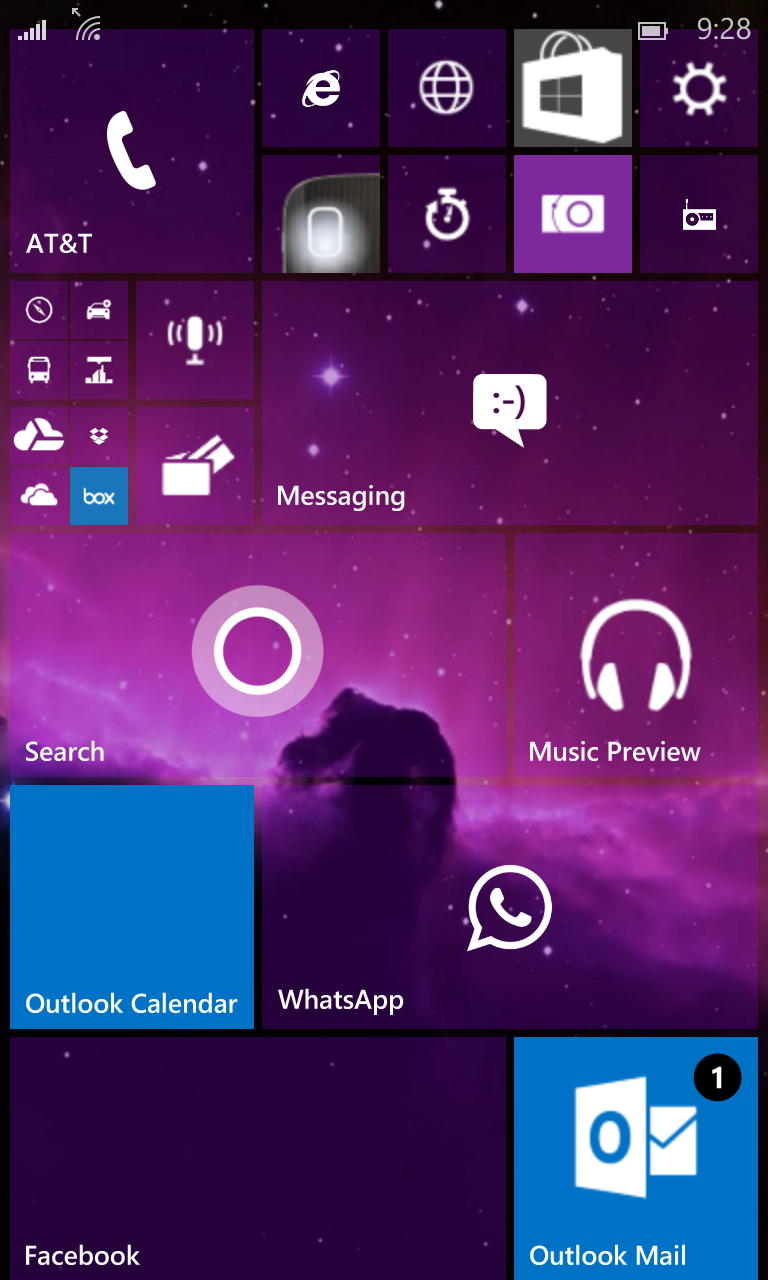Launch the Camera tile
Screen dimensions: 768x1280
pos(572,215)
